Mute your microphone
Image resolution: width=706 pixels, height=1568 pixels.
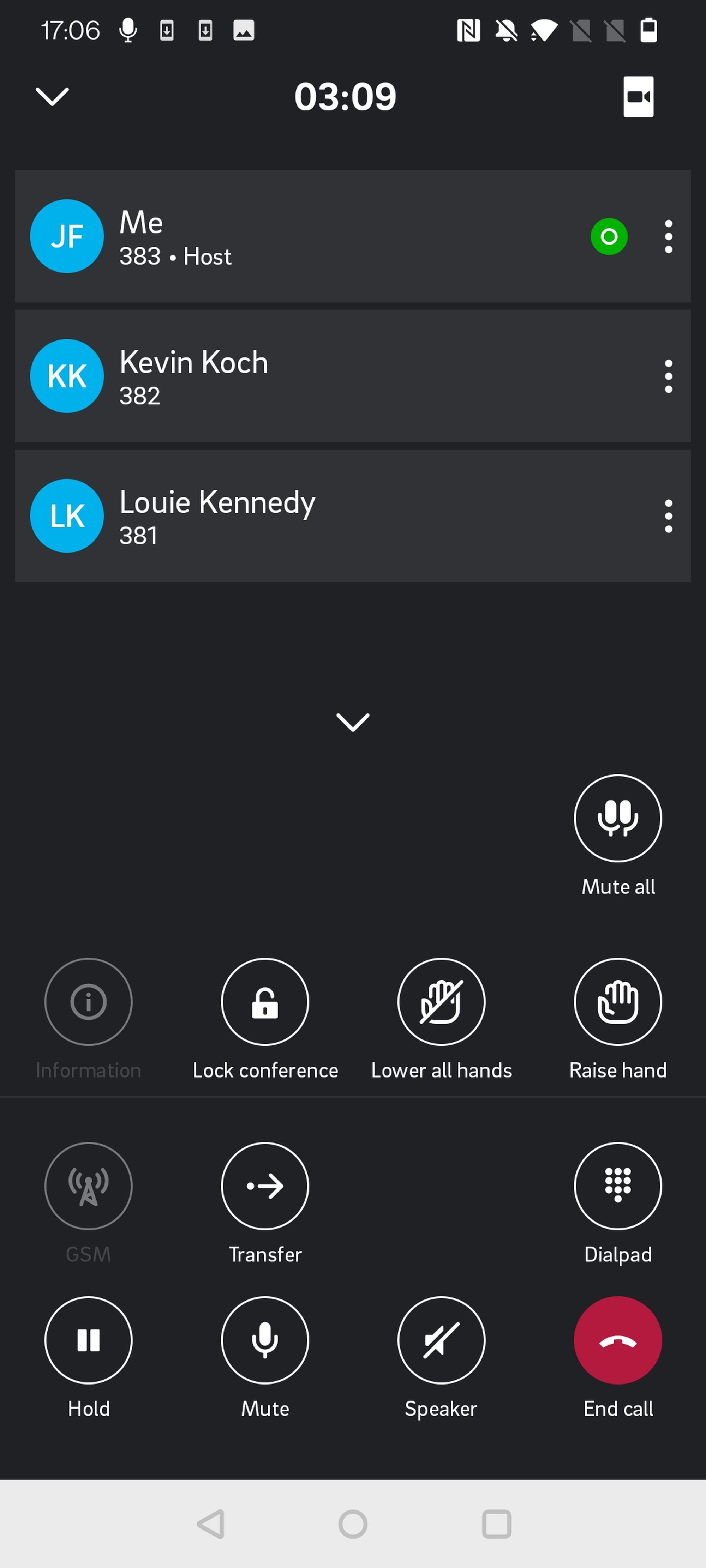point(265,1340)
